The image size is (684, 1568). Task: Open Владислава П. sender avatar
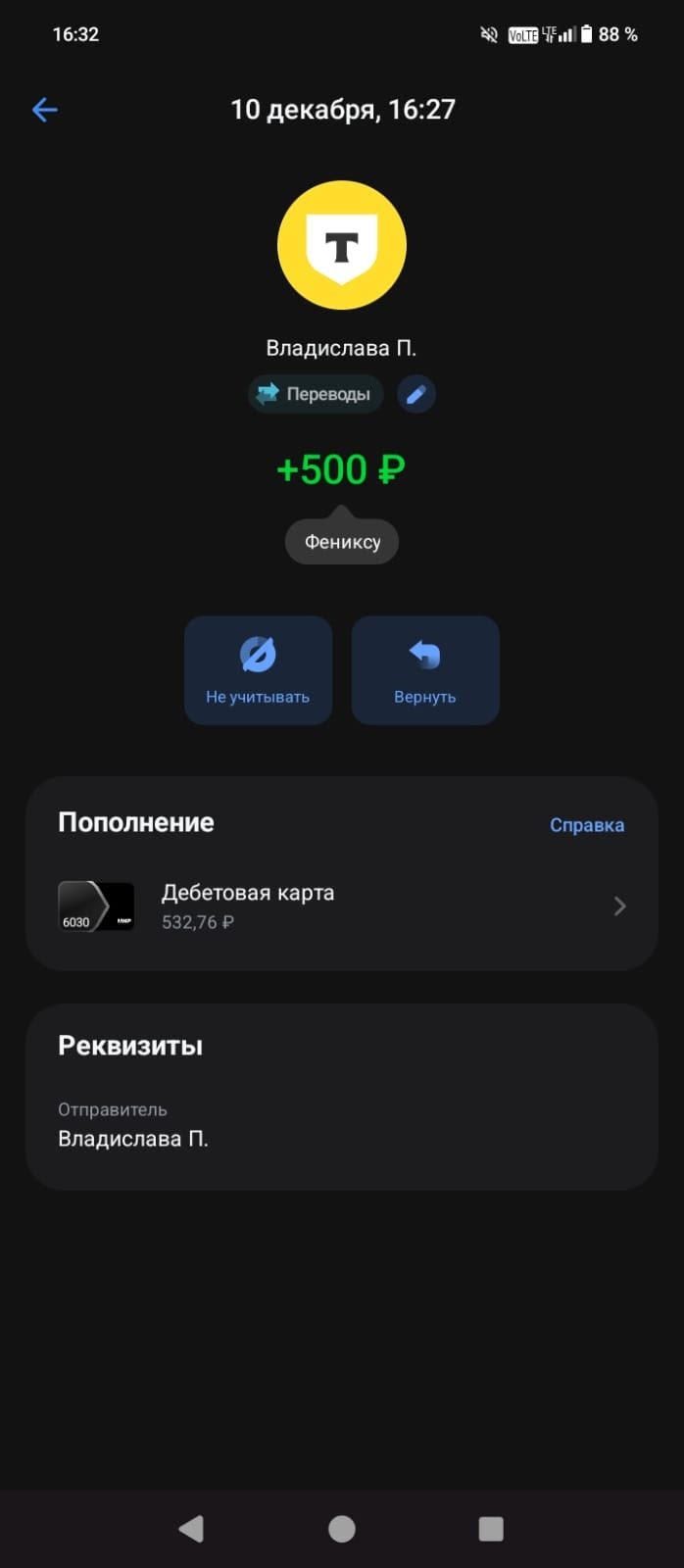click(341, 245)
